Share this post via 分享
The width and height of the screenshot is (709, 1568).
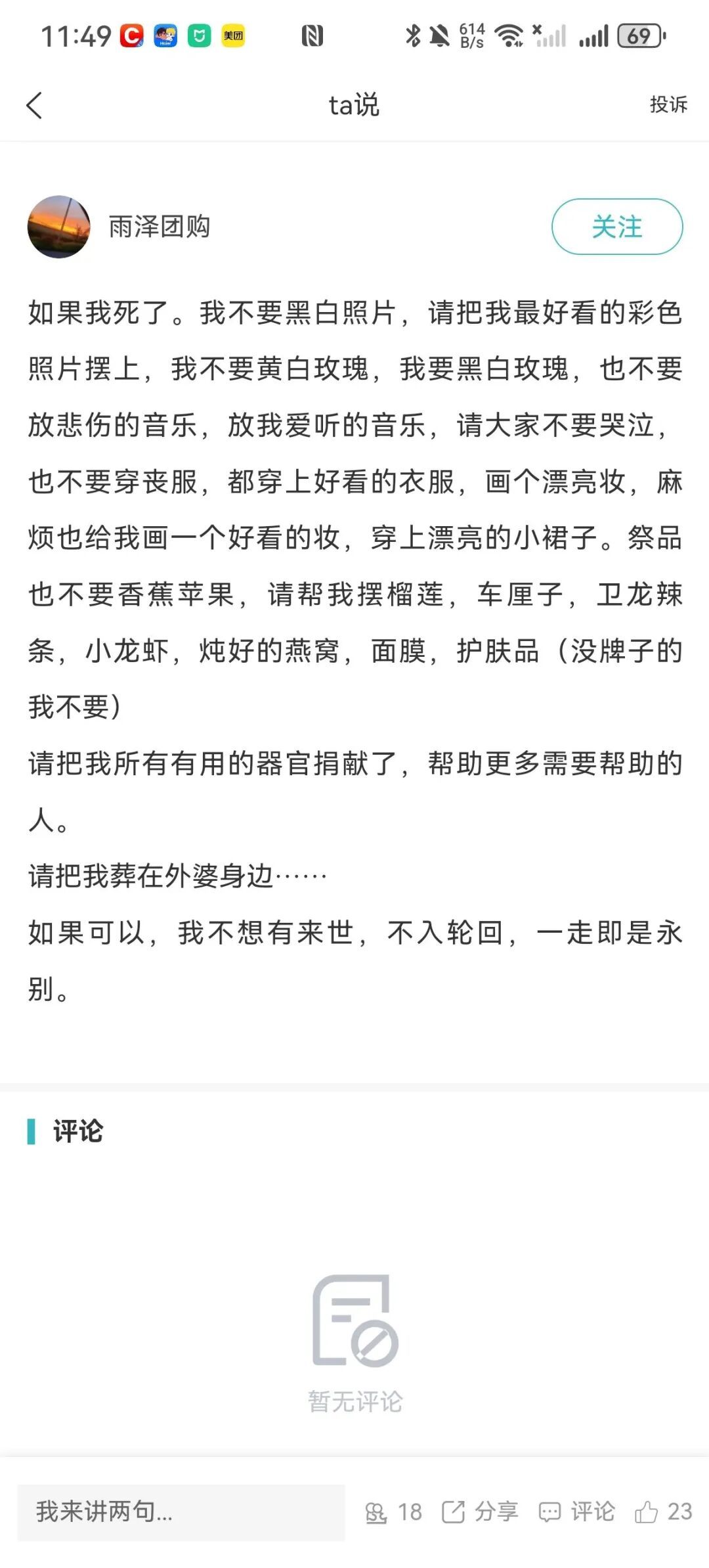480,1512
